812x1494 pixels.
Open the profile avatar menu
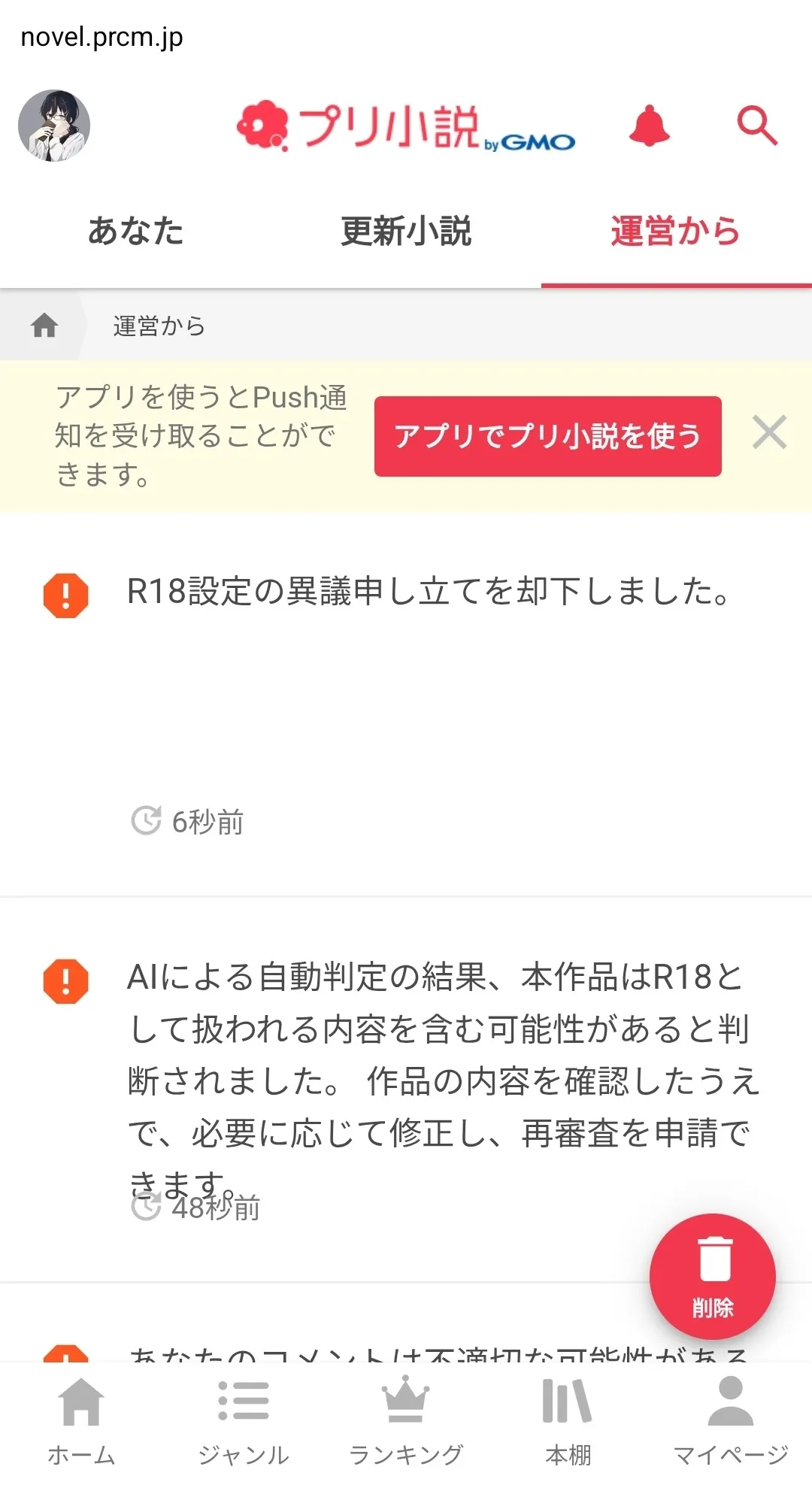[54, 126]
